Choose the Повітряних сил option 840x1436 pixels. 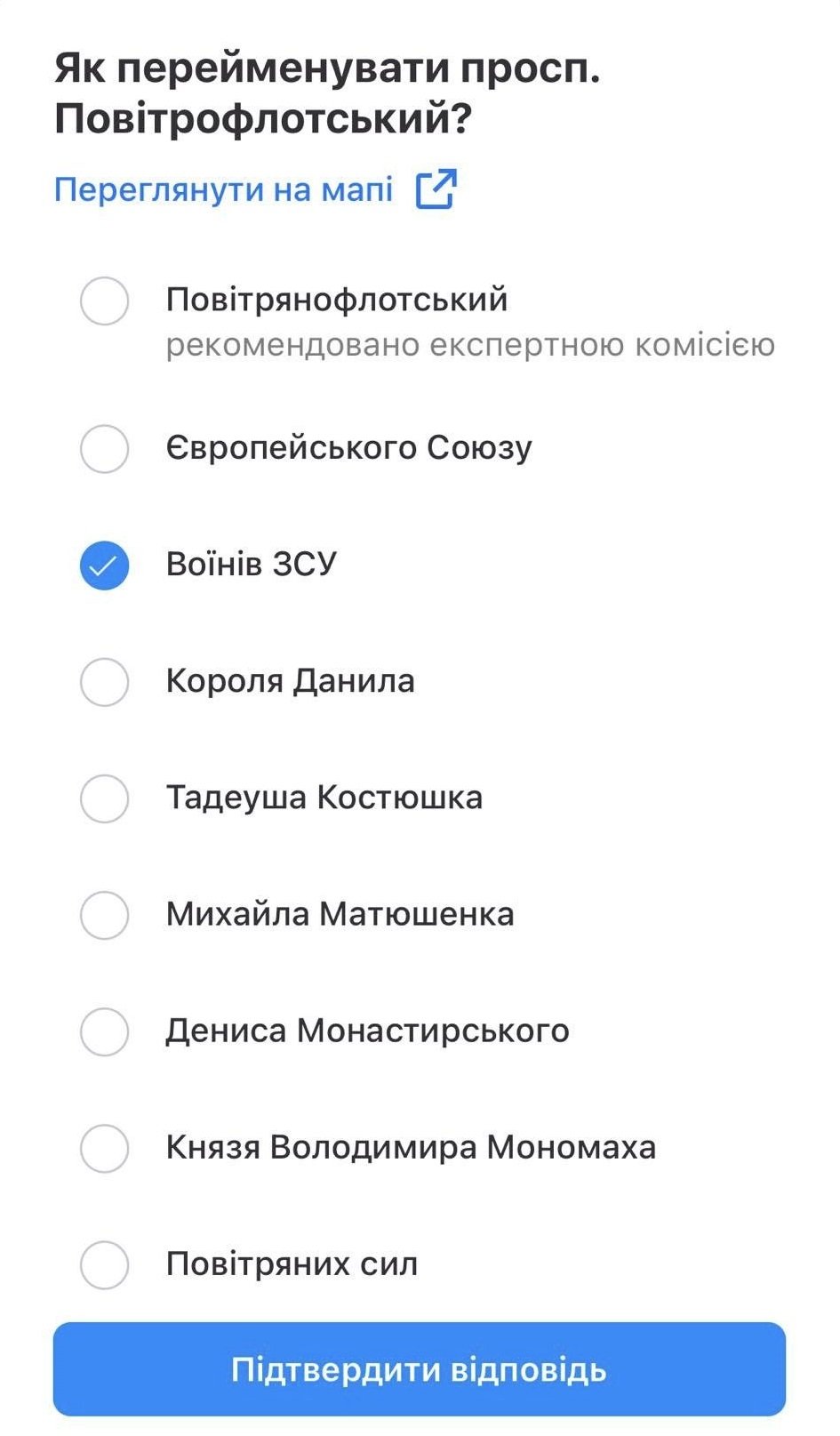coord(104,1264)
